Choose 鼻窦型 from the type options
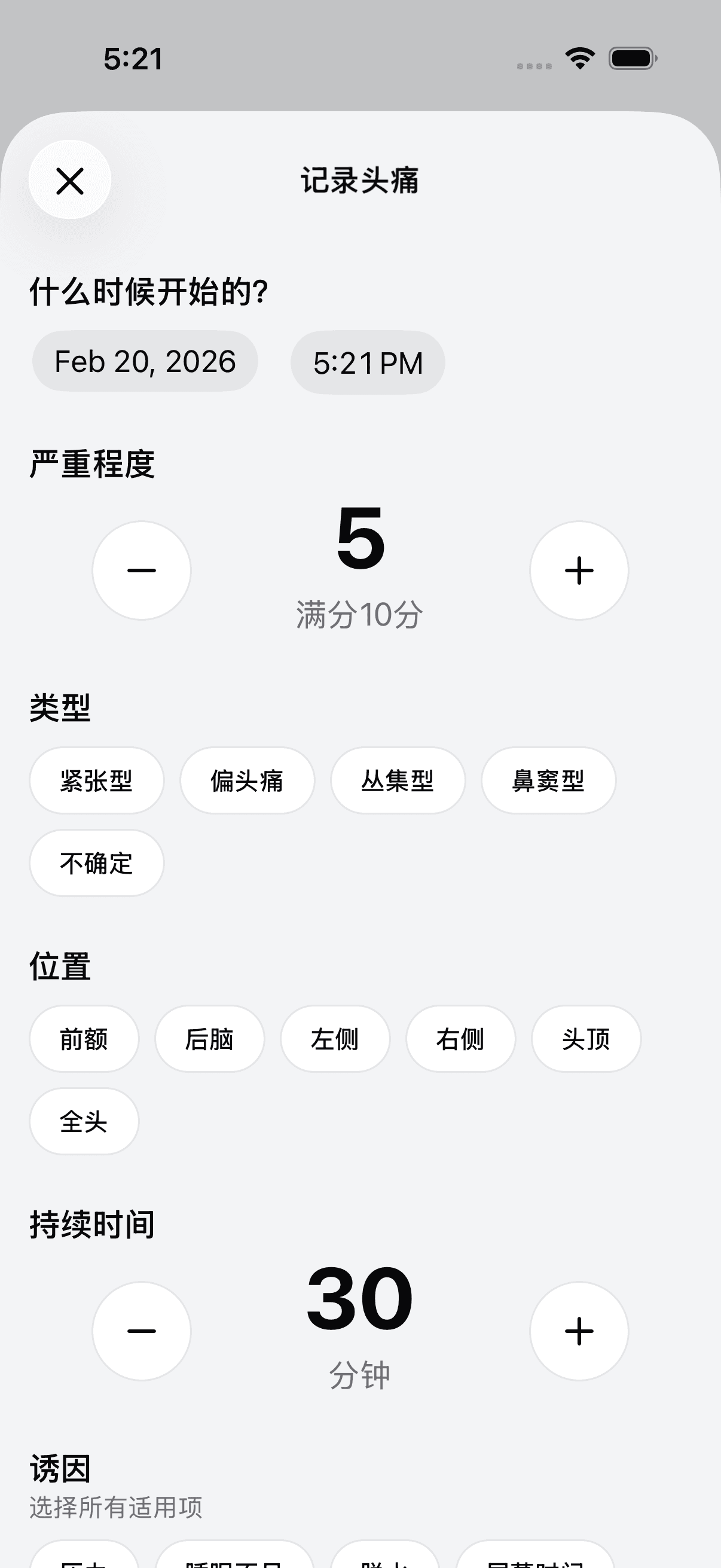This screenshot has height=1568, width=721. 548,780
